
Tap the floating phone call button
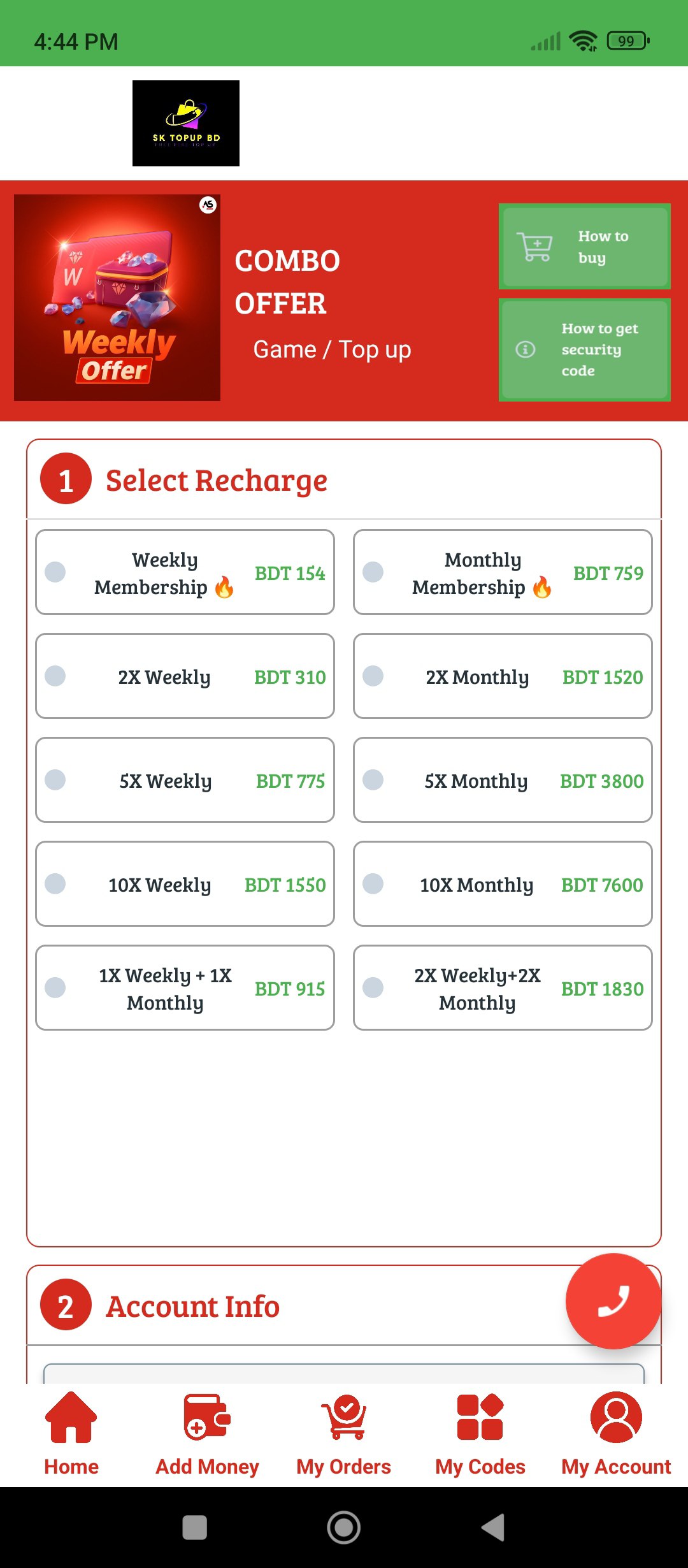pyautogui.click(x=613, y=1301)
